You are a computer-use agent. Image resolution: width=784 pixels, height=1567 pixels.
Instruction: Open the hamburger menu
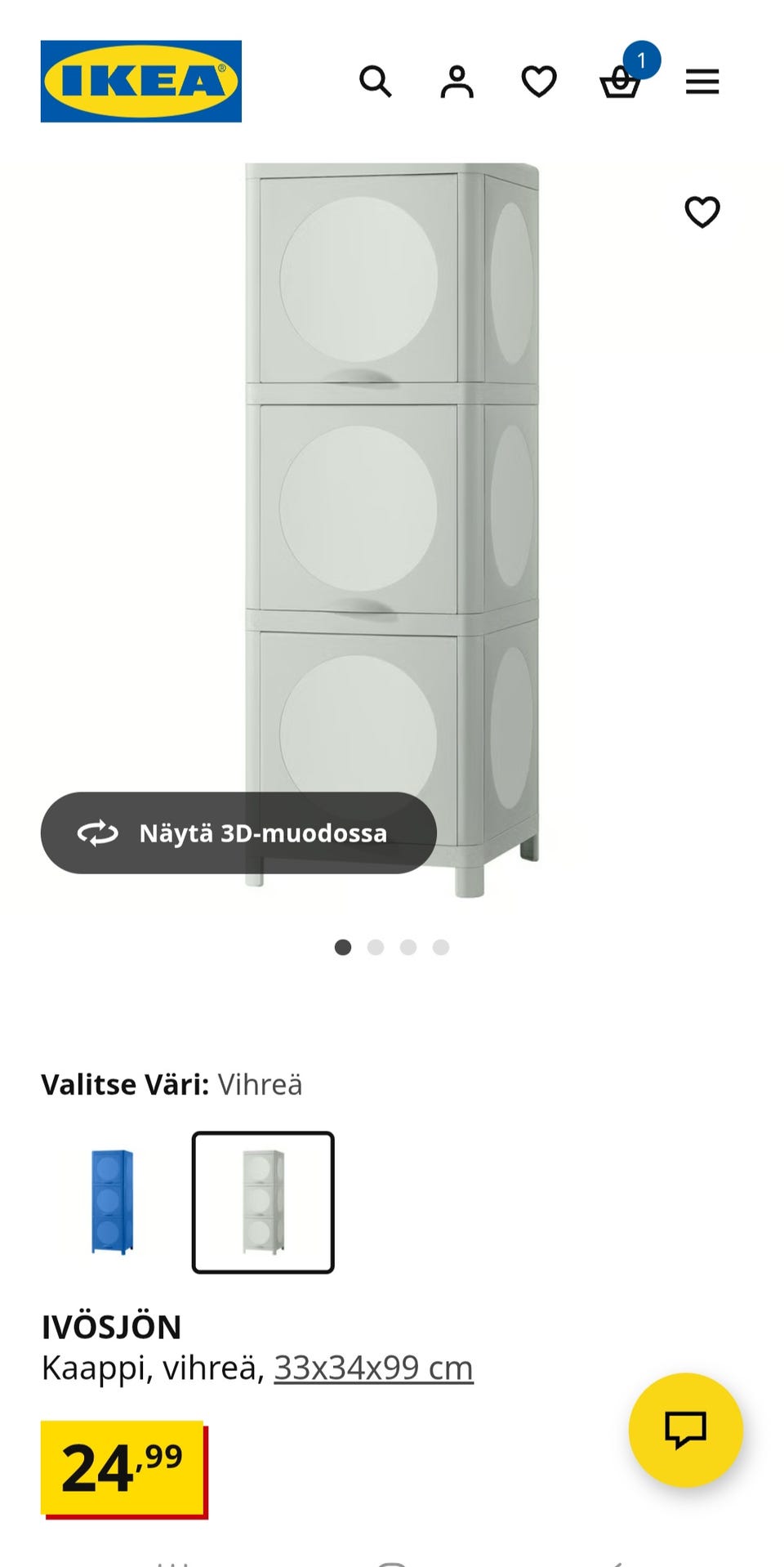click(x=702, y=82)
